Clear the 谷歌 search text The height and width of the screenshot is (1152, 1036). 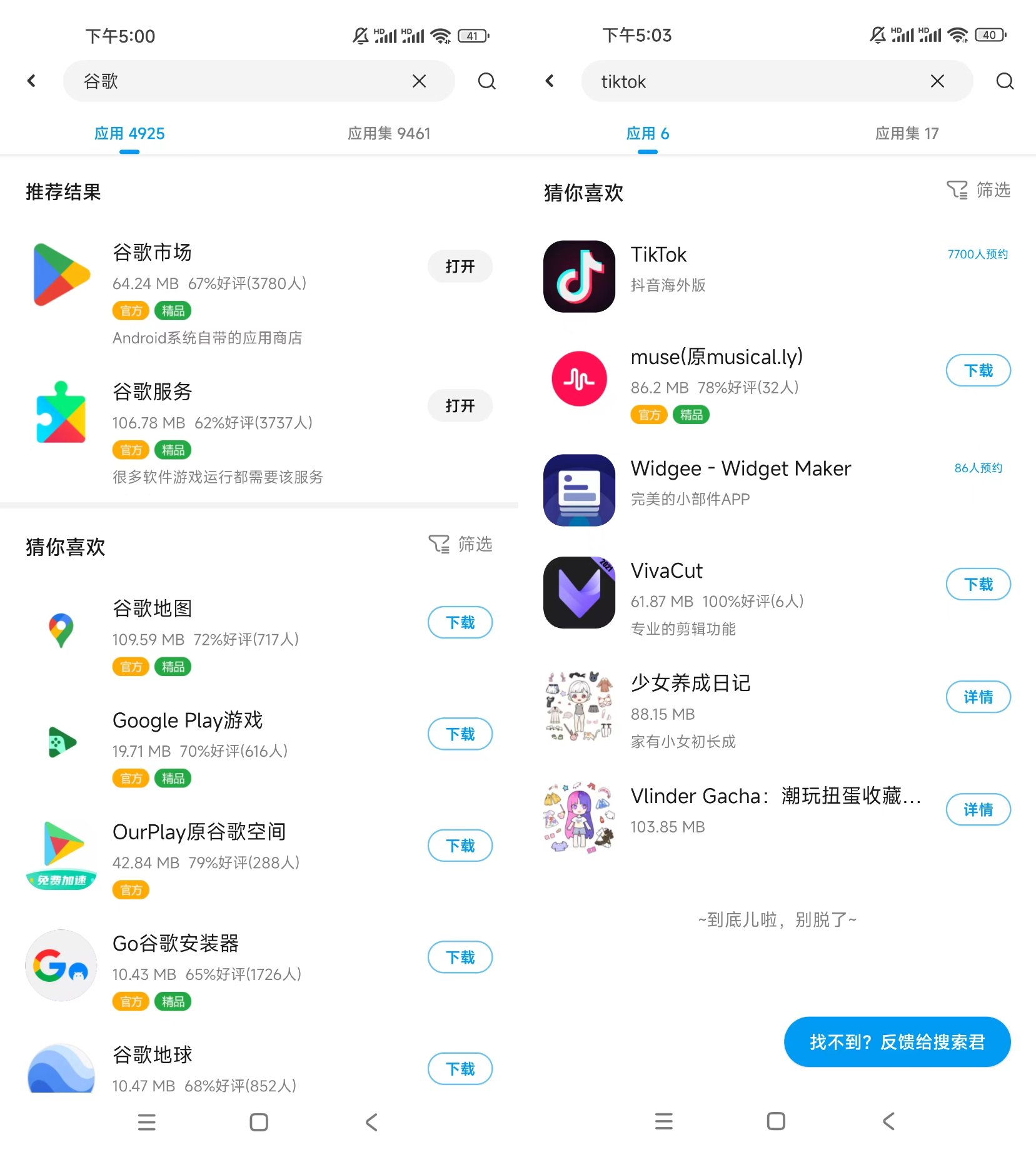click(x=419, y=81)
